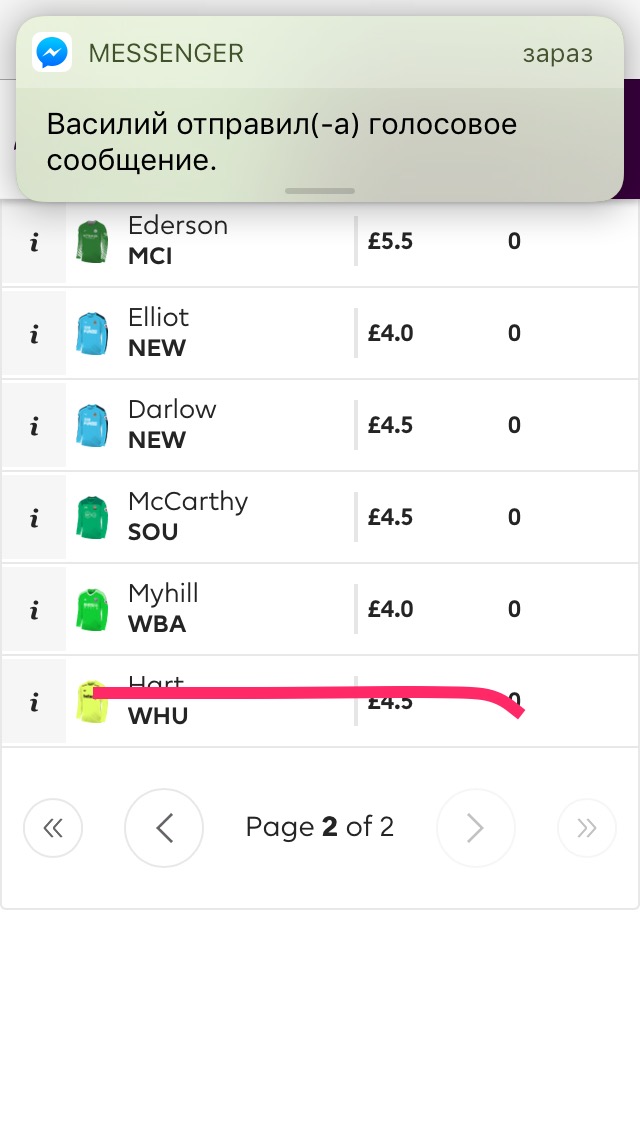
Task: Select the WHU player row
Action: 352,701
